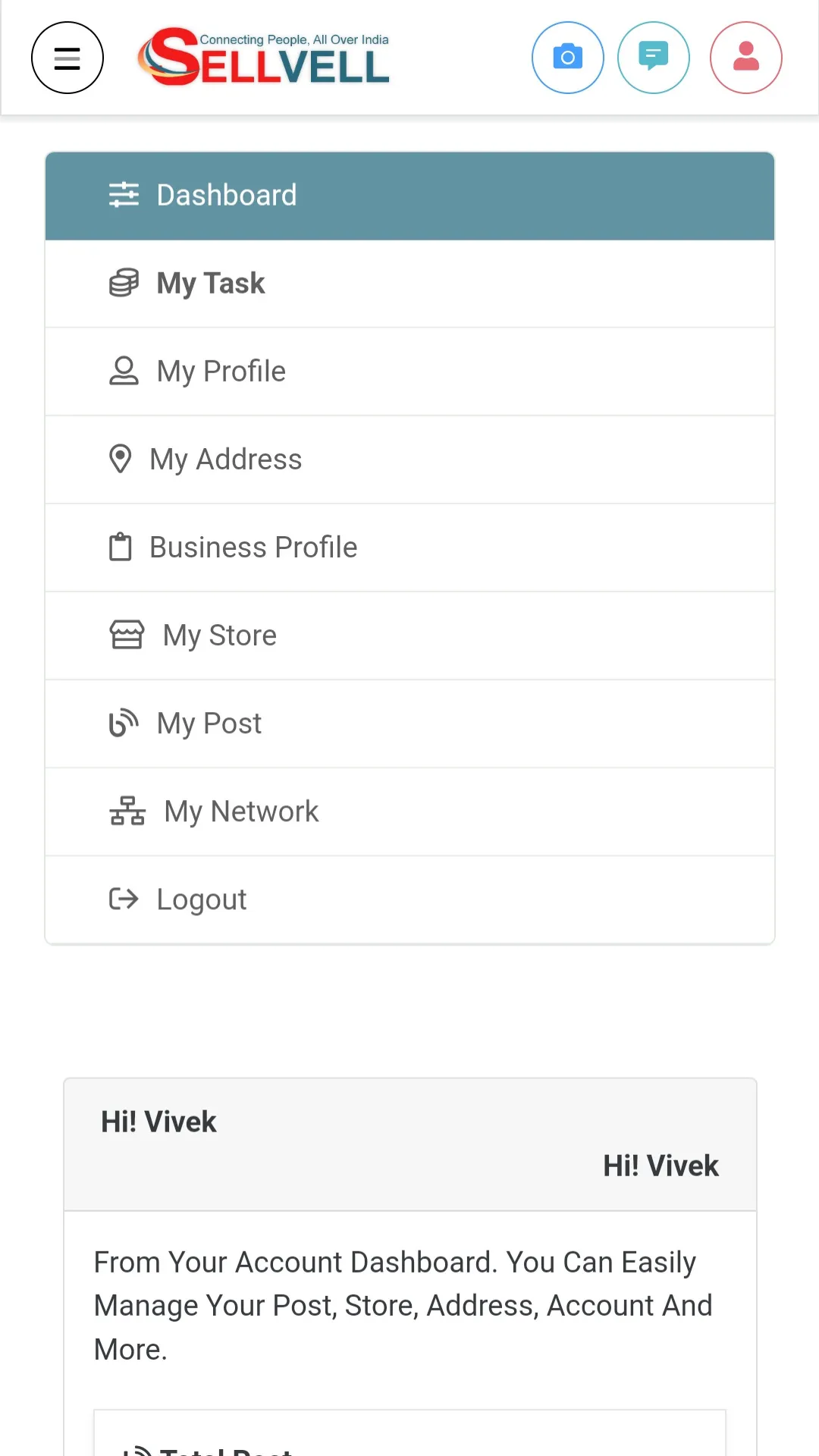Click the My Address location pin icon

point(121,459)
